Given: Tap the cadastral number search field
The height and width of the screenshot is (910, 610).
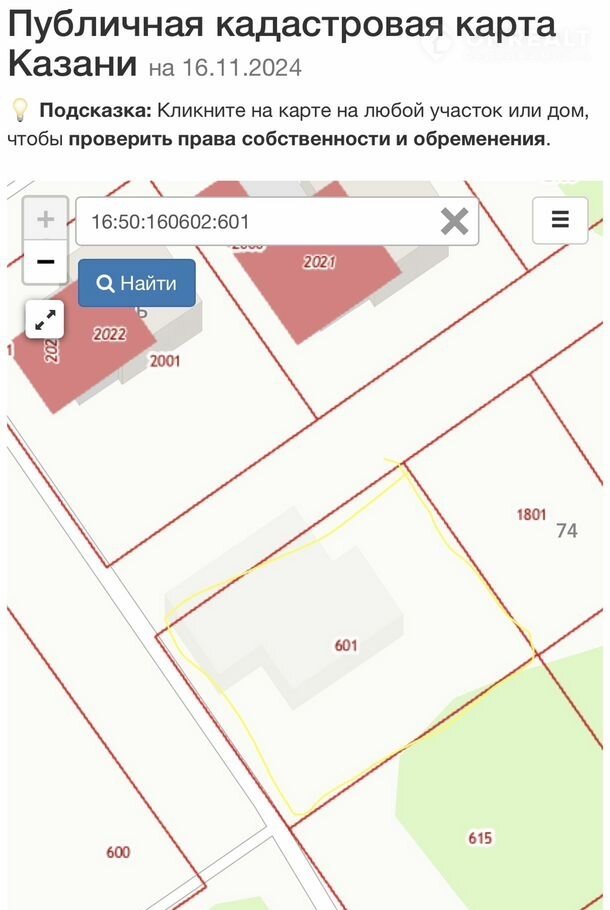Looking at the screenshot, I should [x=255, y=221].
